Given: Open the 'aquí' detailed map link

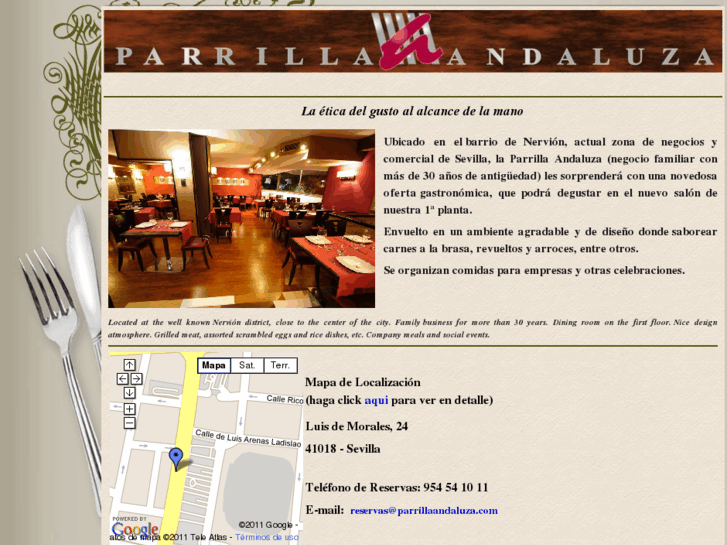Looking at the screenshot, I should tap(376, 400).
